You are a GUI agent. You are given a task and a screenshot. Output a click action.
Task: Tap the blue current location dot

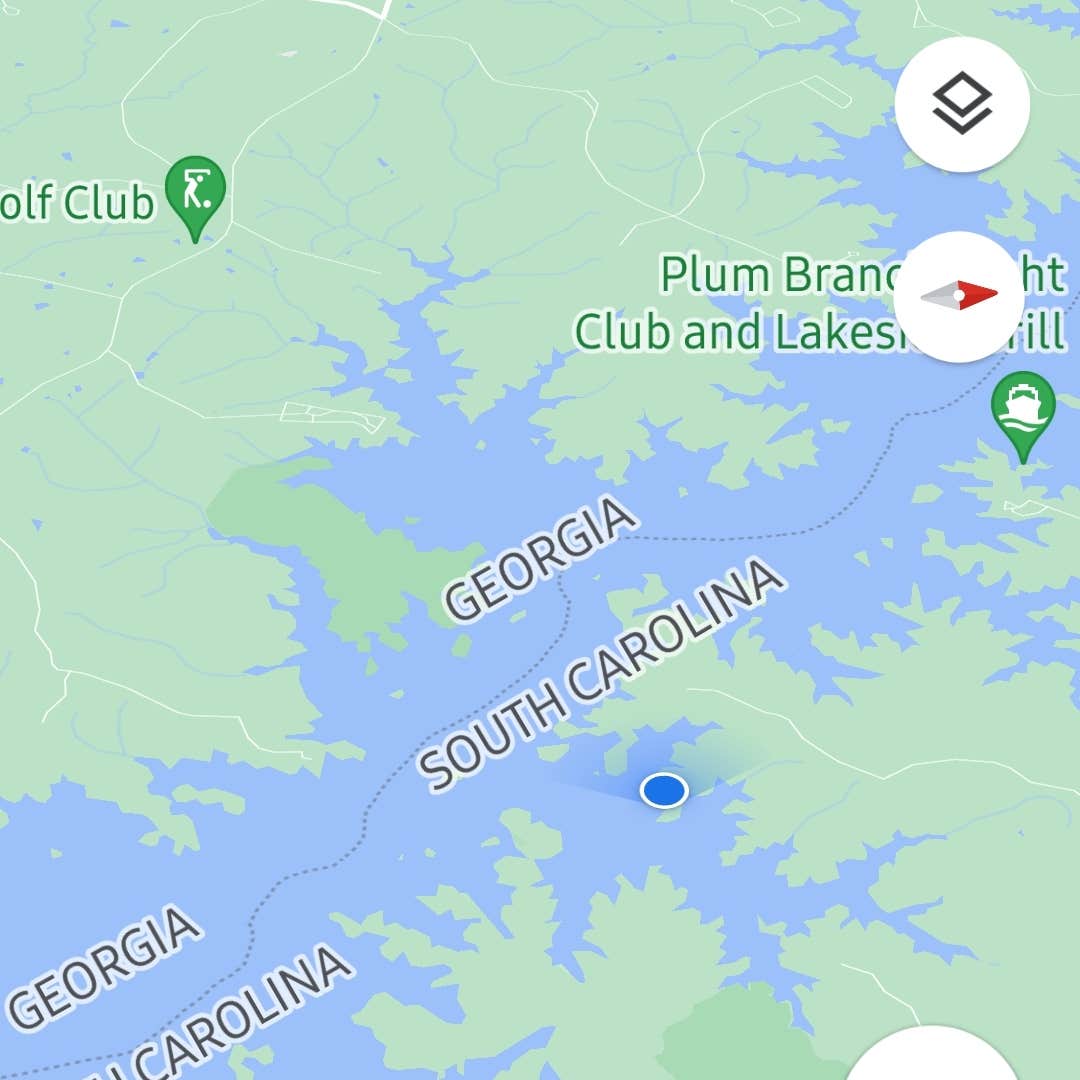663,791
